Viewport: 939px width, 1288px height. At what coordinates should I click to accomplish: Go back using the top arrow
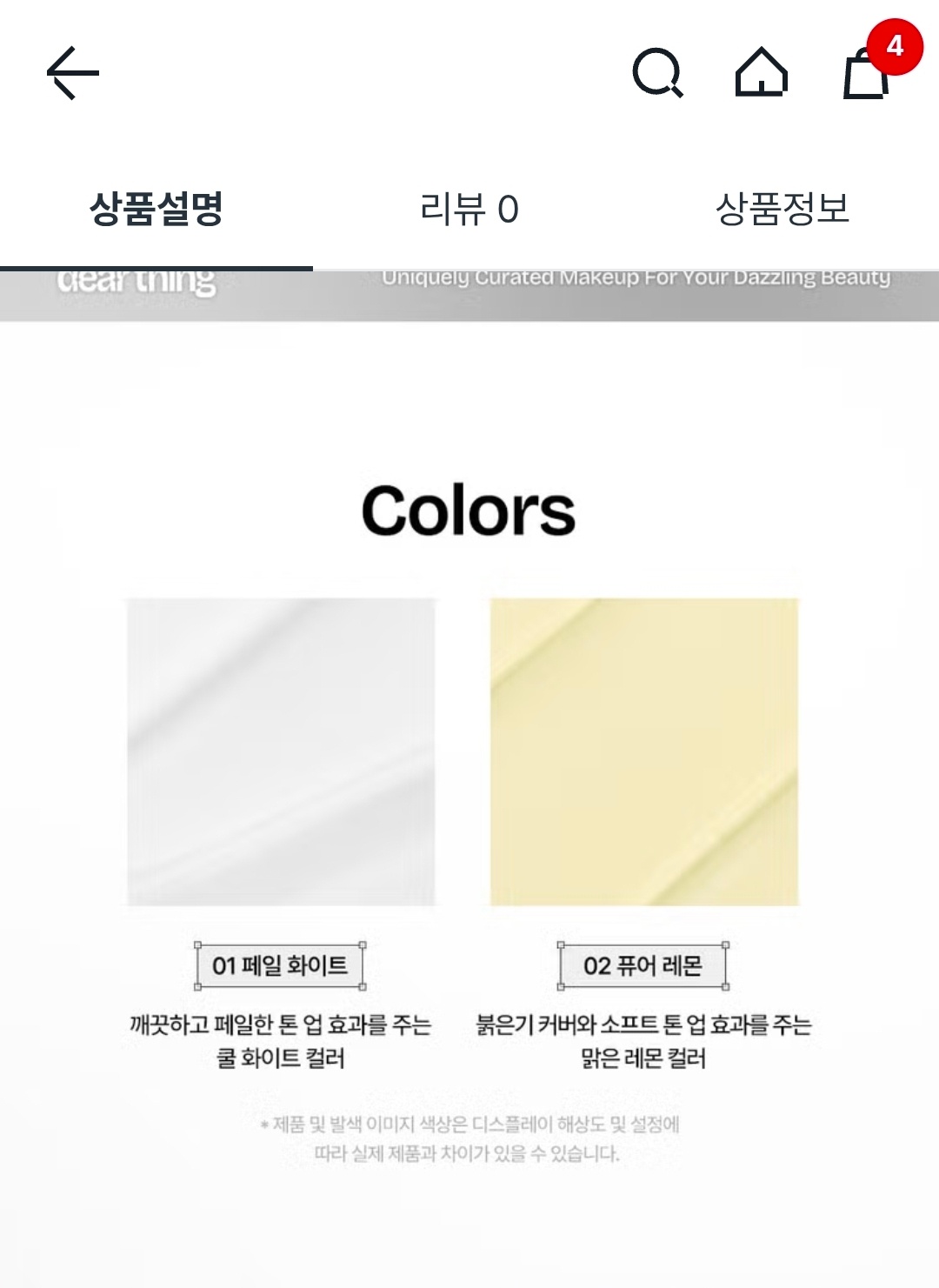72,73
